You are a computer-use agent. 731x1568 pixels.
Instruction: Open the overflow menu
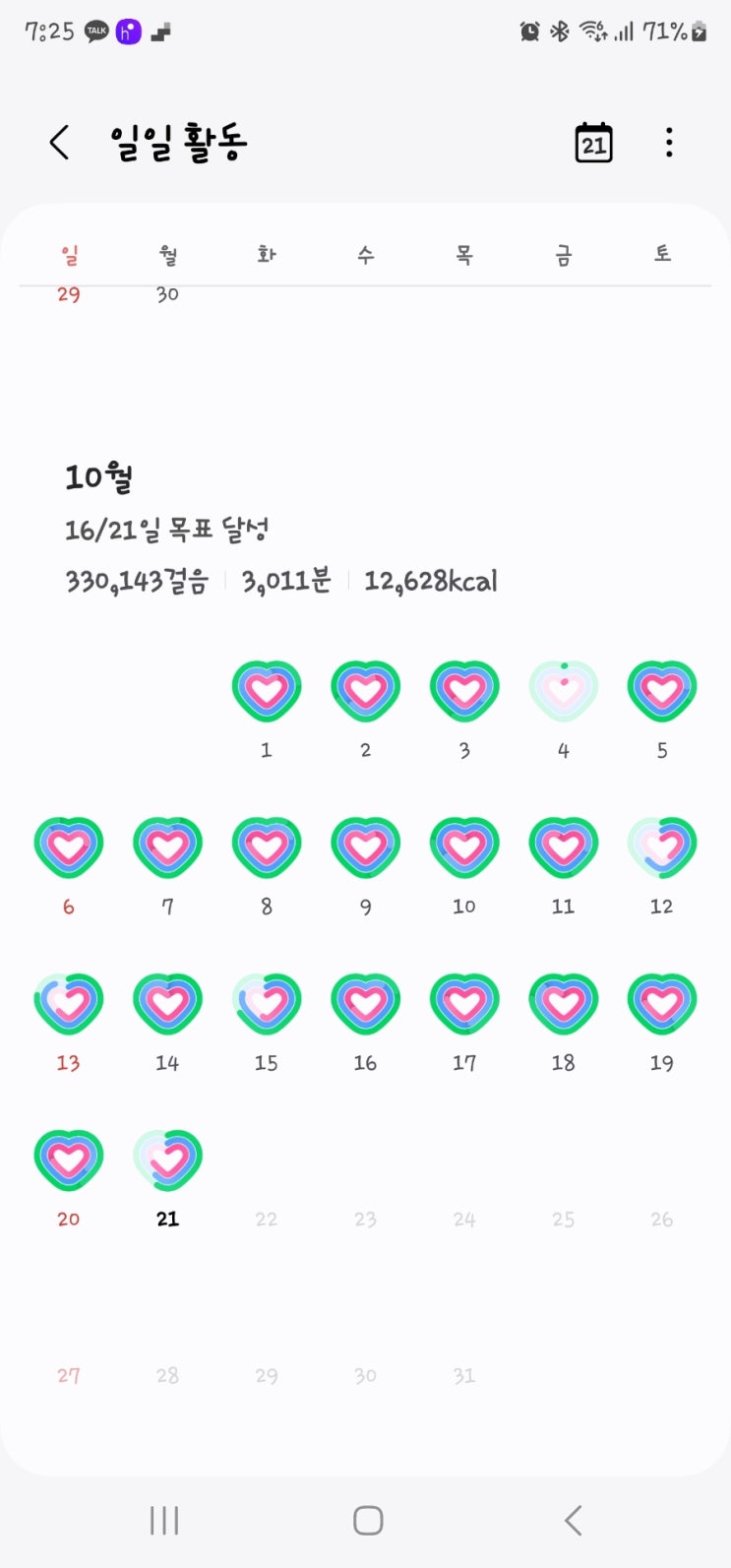pos(669,143)
